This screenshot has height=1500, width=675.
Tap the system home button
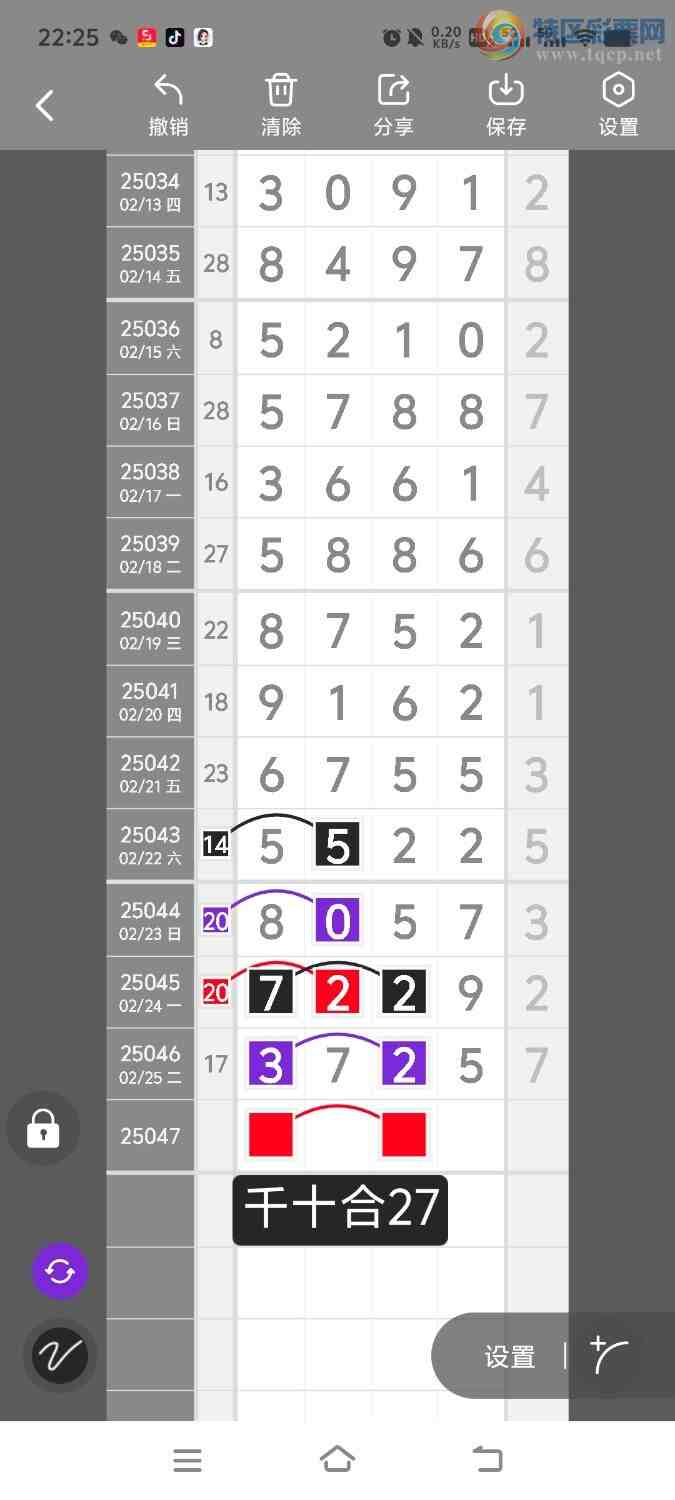click(x=337, y=1460)
